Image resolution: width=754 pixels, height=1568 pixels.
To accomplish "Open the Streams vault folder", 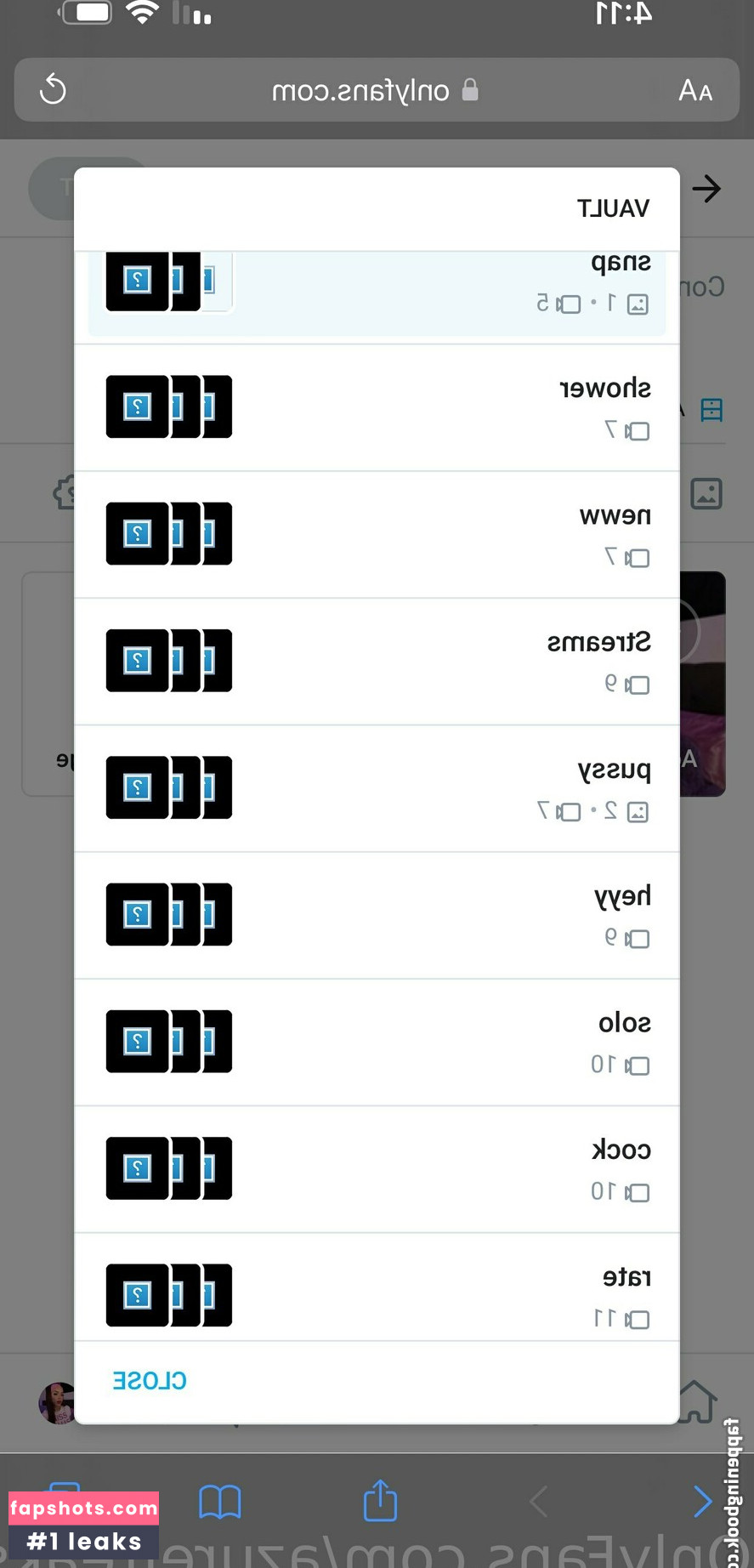I will (x=377, y=662).
